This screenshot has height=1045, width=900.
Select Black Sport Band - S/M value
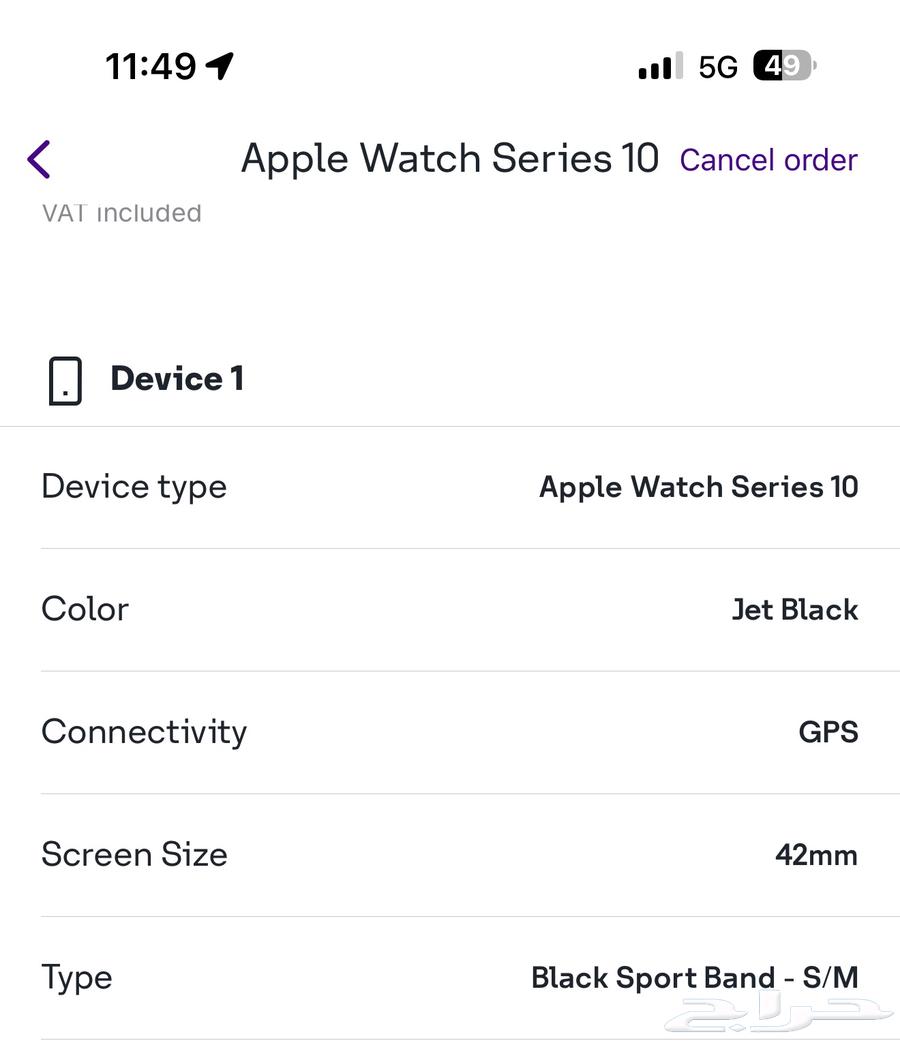pos(695,977)
